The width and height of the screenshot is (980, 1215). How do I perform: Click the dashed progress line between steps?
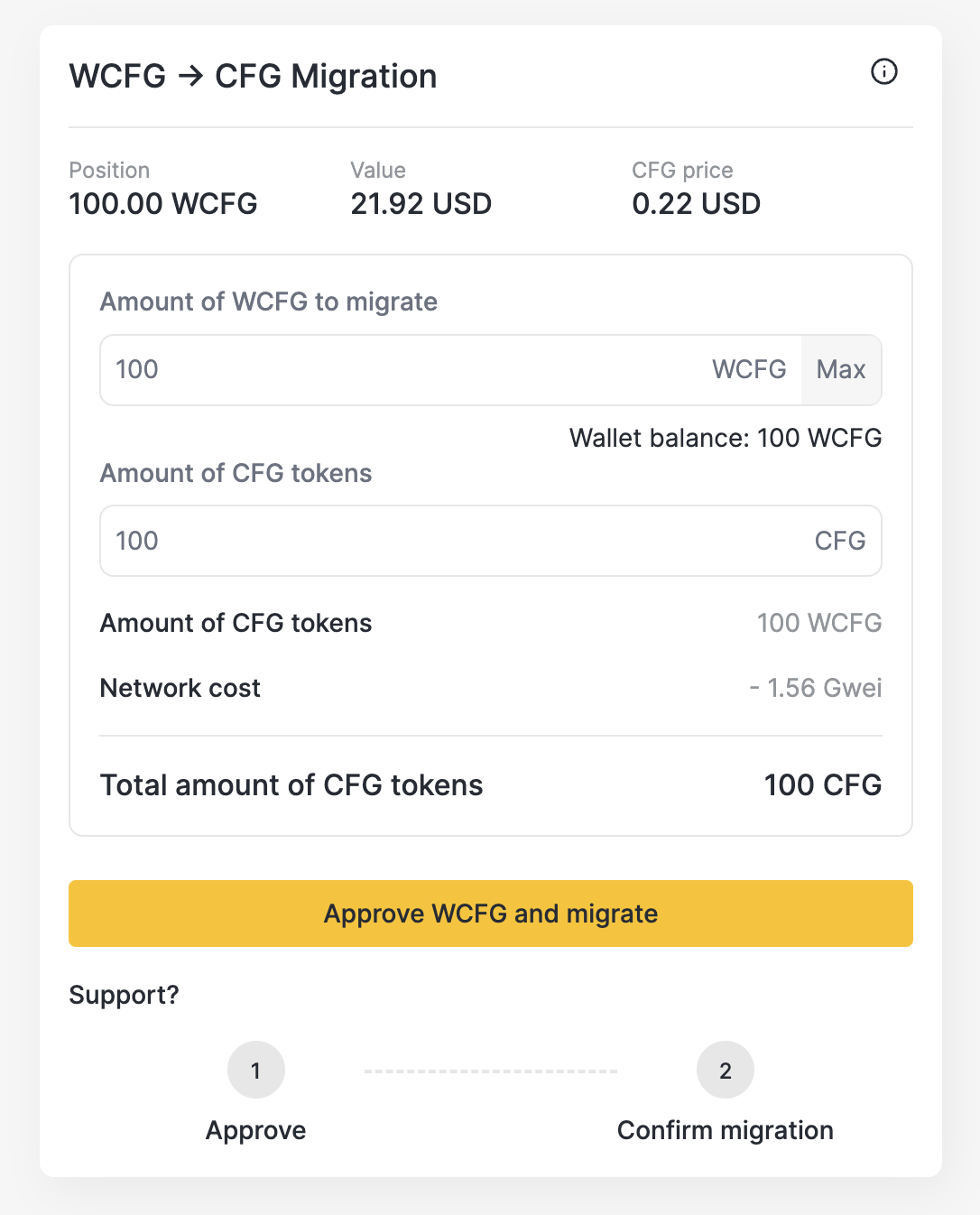click(490, 1070)
